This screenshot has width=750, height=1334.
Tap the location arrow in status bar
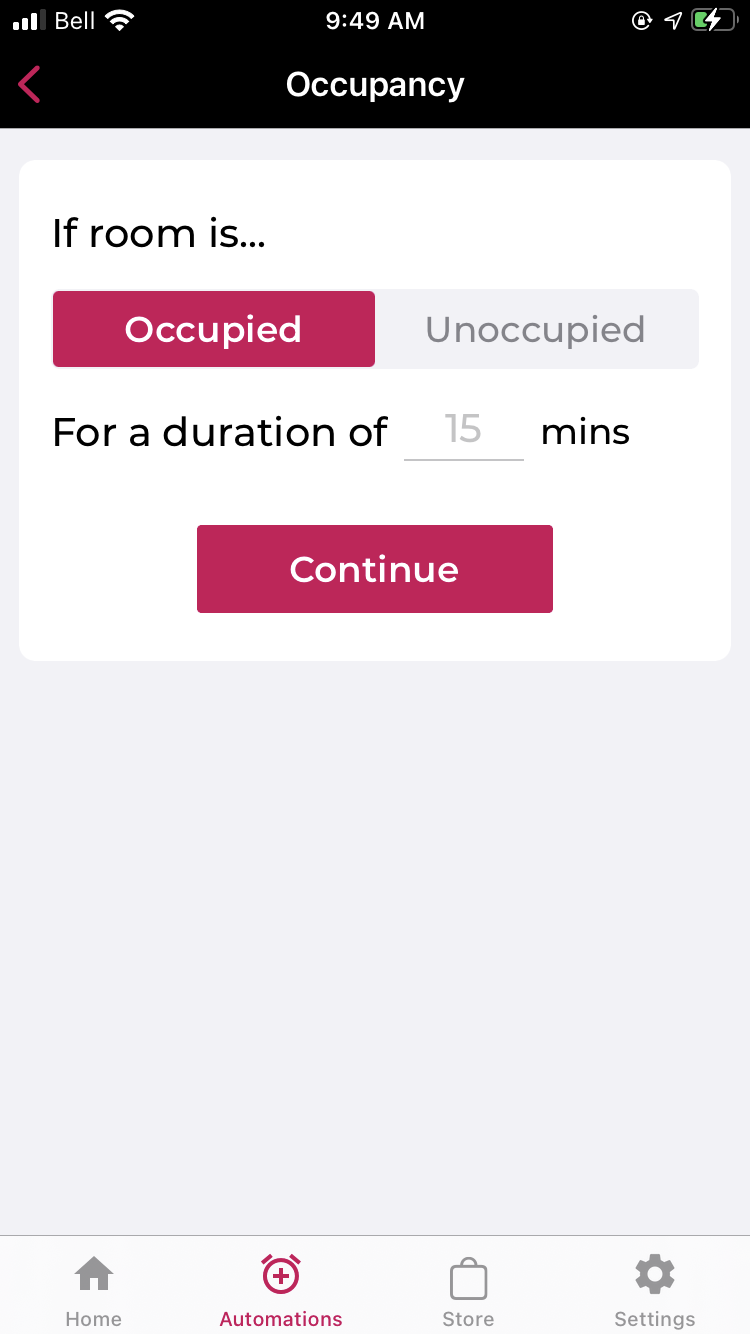672,19
